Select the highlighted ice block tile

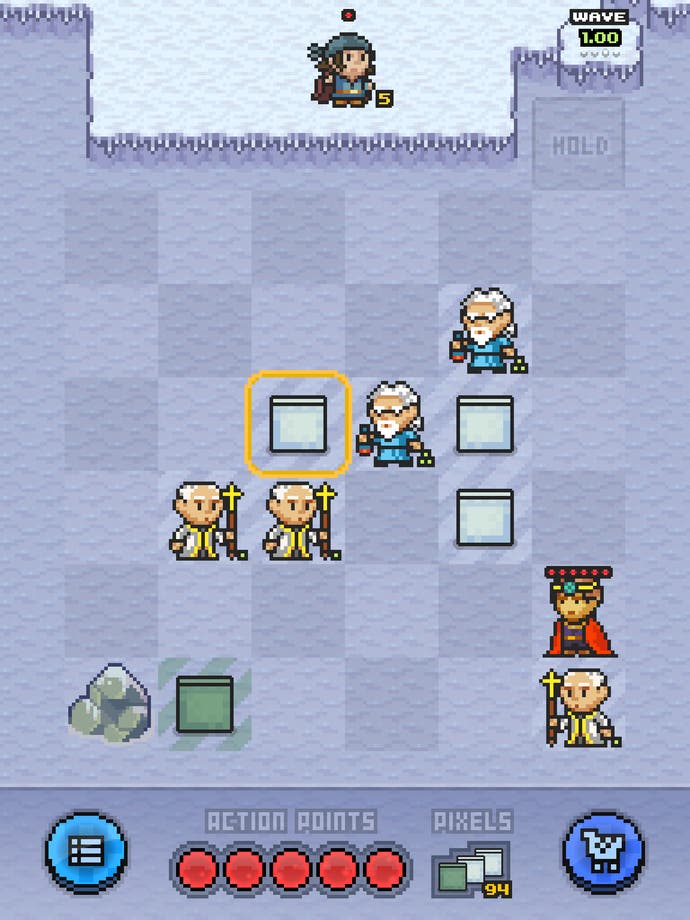299,424
